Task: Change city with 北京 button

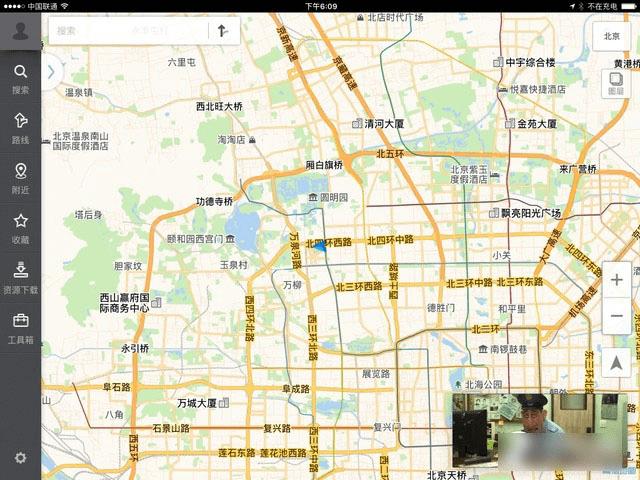Action: pyautogui.click(x=612, y=36)
